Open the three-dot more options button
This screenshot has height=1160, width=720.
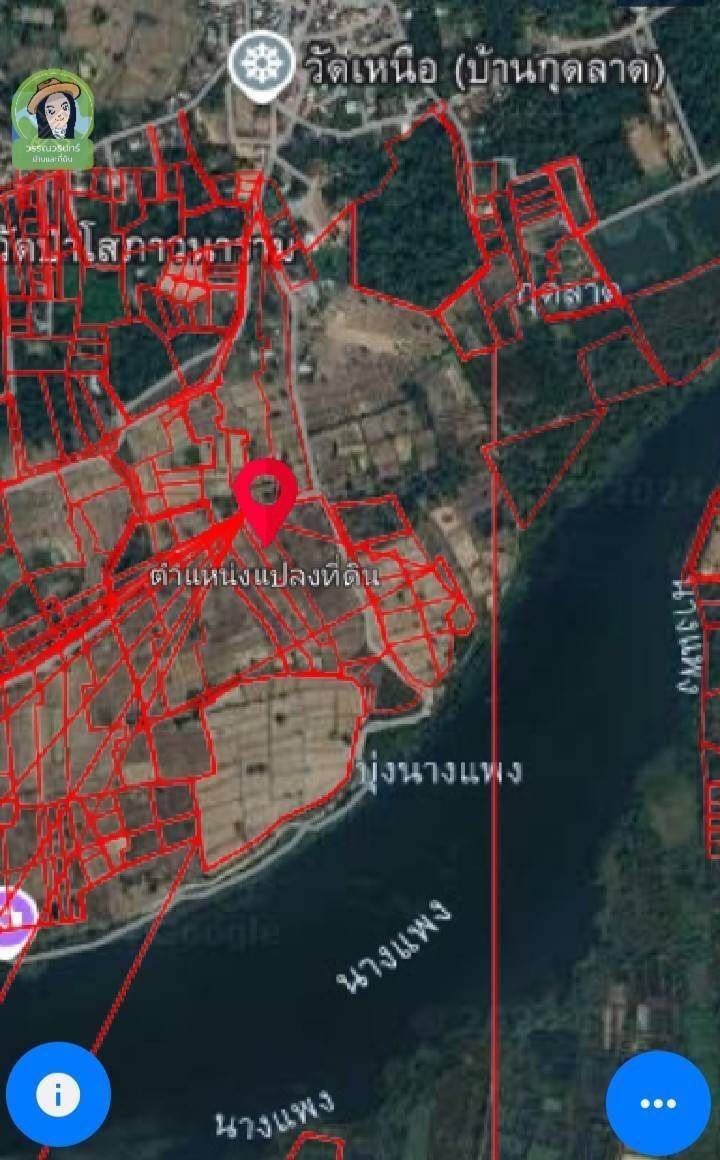pyautogui.click(x=658, y=1103)
